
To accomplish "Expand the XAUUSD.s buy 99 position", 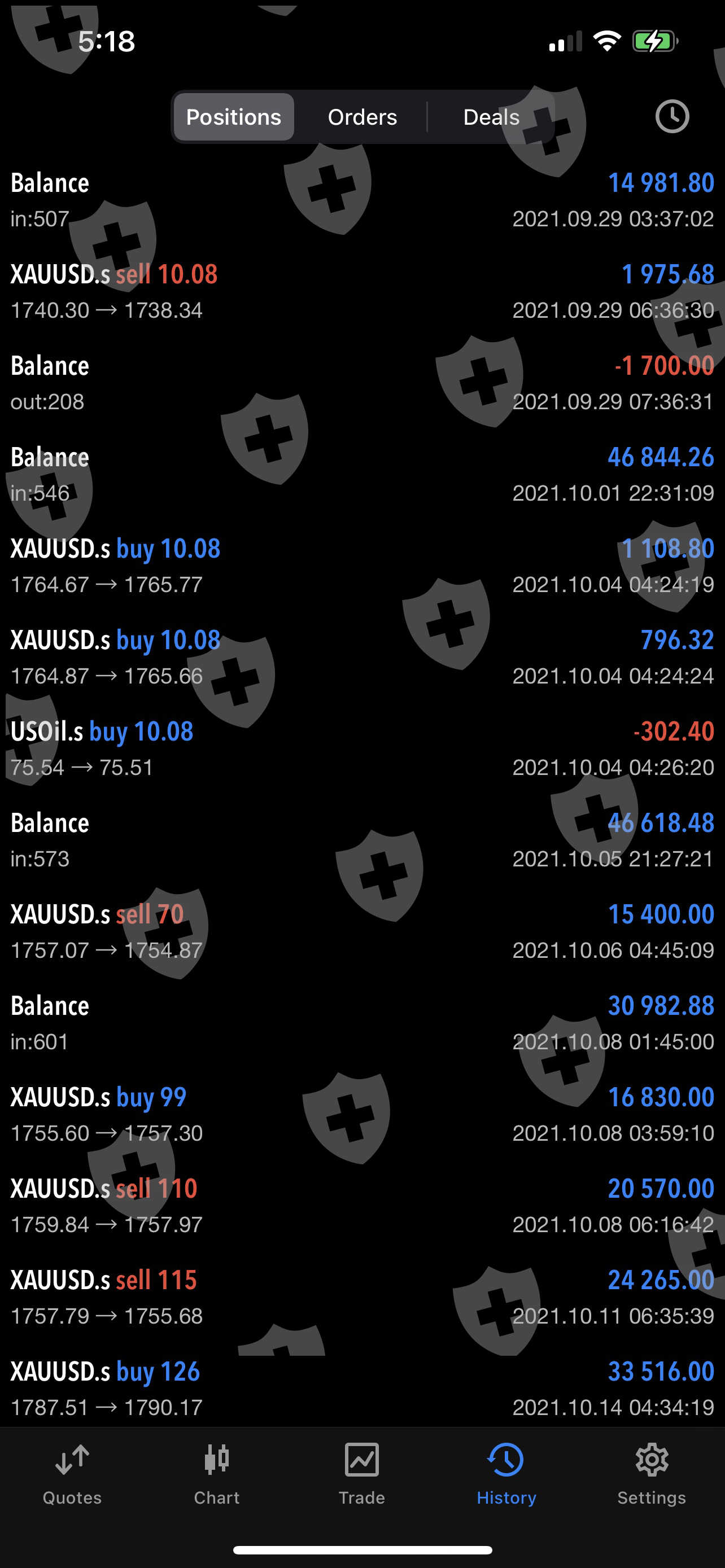I will (x=362, y=1115).
